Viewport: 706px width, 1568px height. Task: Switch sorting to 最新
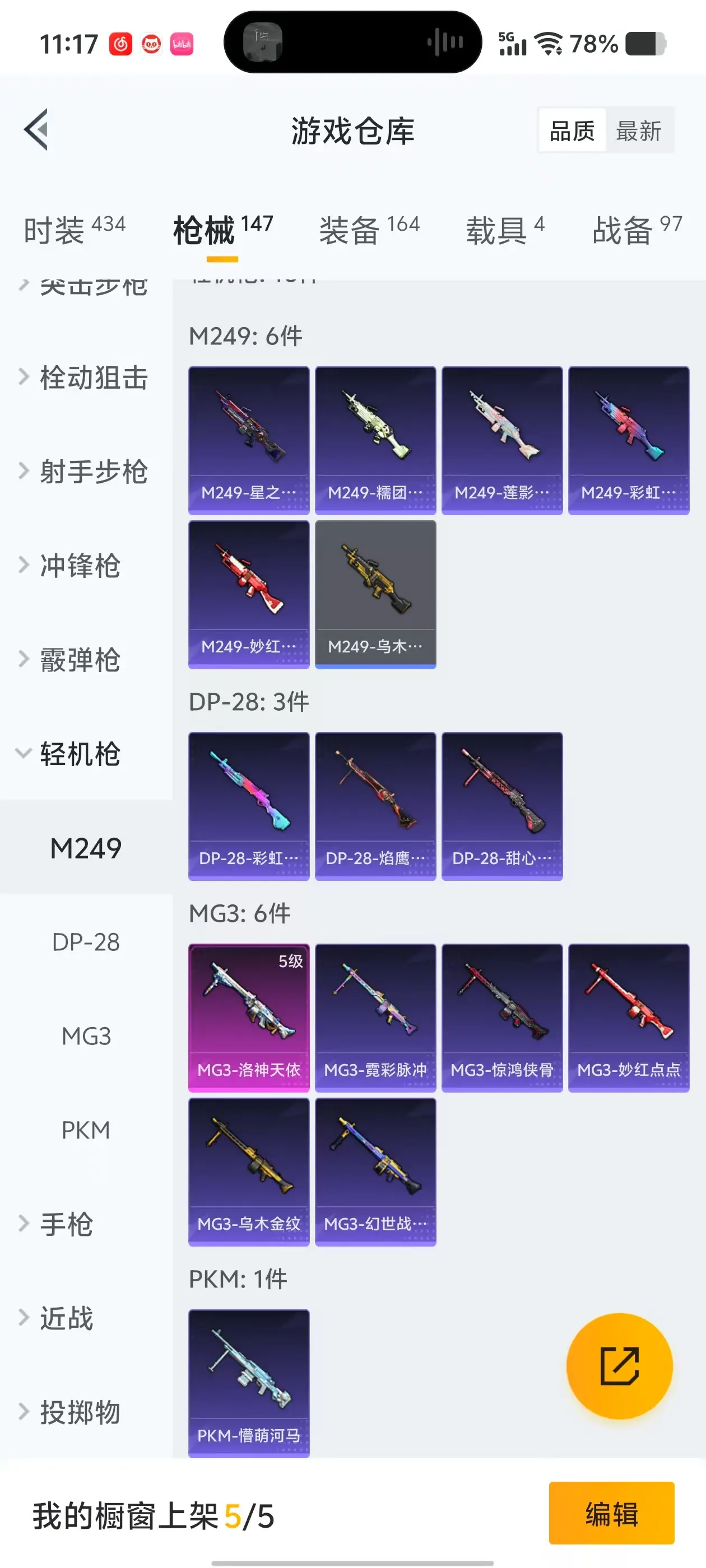pyautogui.click(x=638, y=130)
